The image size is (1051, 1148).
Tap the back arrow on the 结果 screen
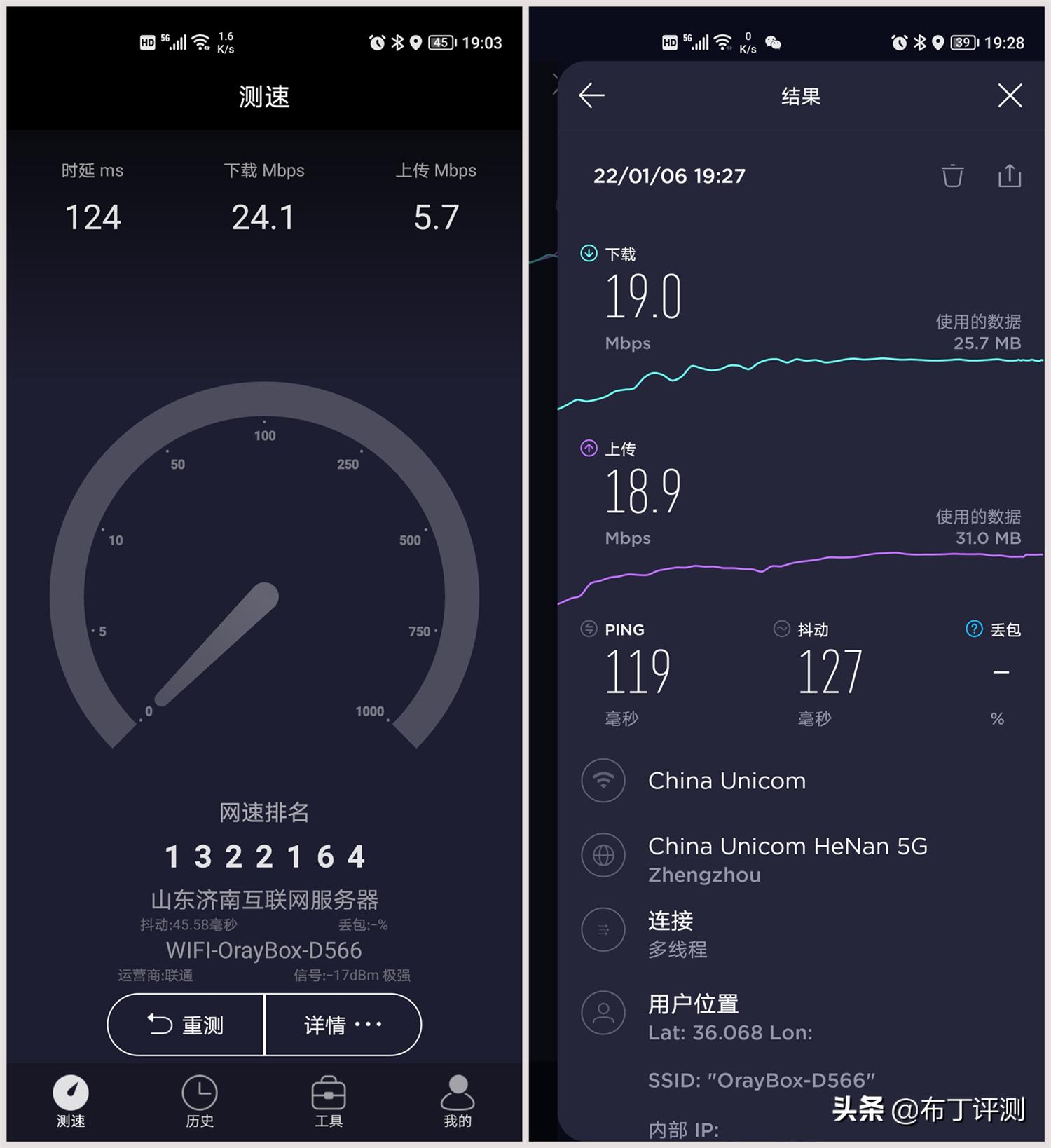point(591,96)
